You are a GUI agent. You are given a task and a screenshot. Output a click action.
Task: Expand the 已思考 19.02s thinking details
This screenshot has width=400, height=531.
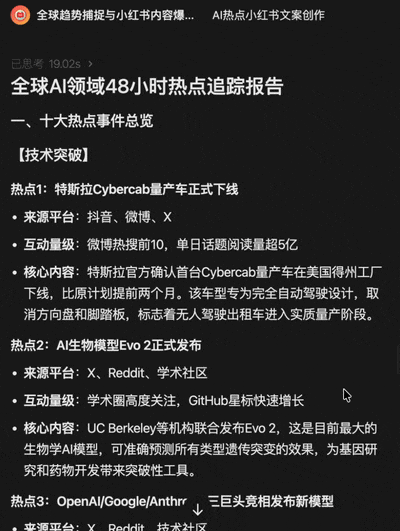(52, 64)
